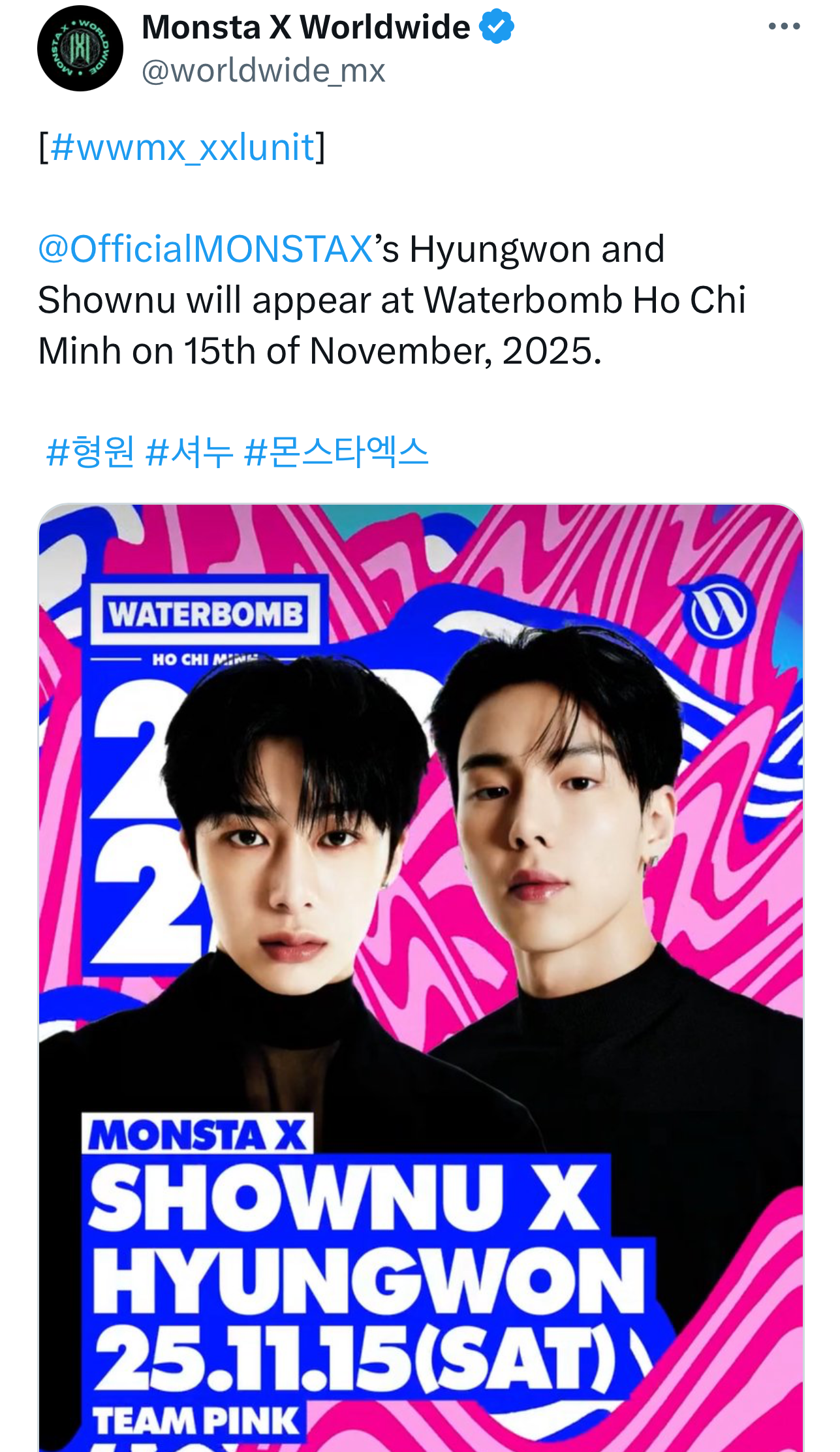840x1452 pixels.
Task: Open the #wwmx_xxlunit hashtag
Action: [x=182, y=147]
